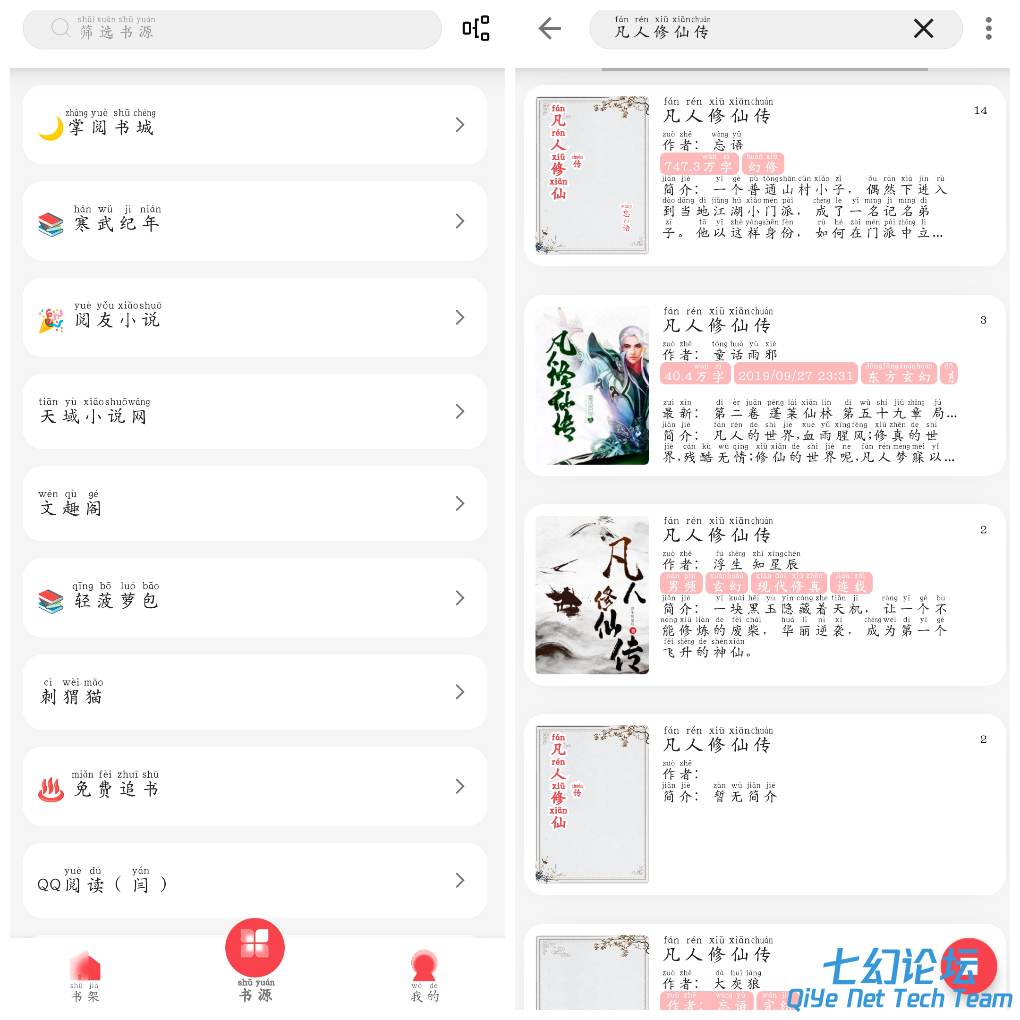Viewport: 1020px width, 1020px height.
Task: Open 凡人修仙传 result by 浮生知星辰
Action: click(764, 595)
